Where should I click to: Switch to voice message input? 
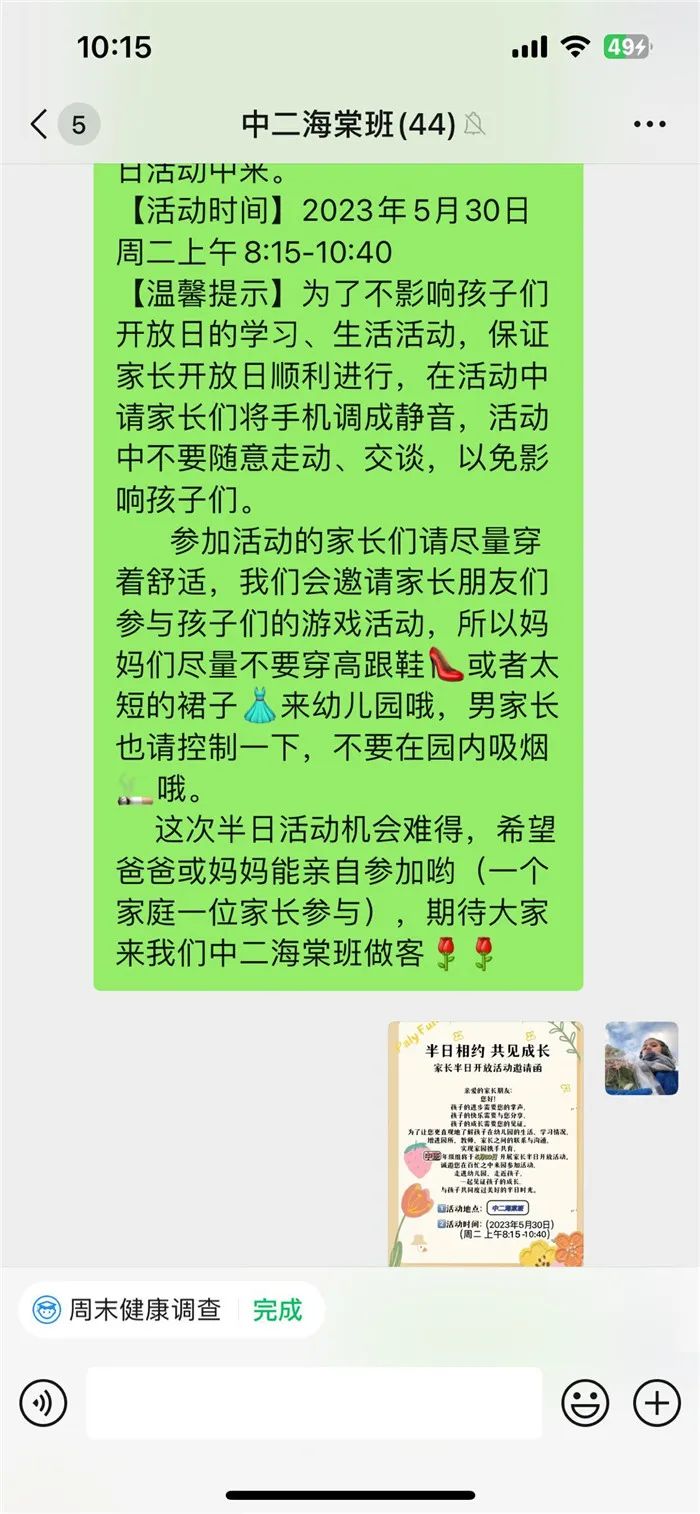point(43,1403)
